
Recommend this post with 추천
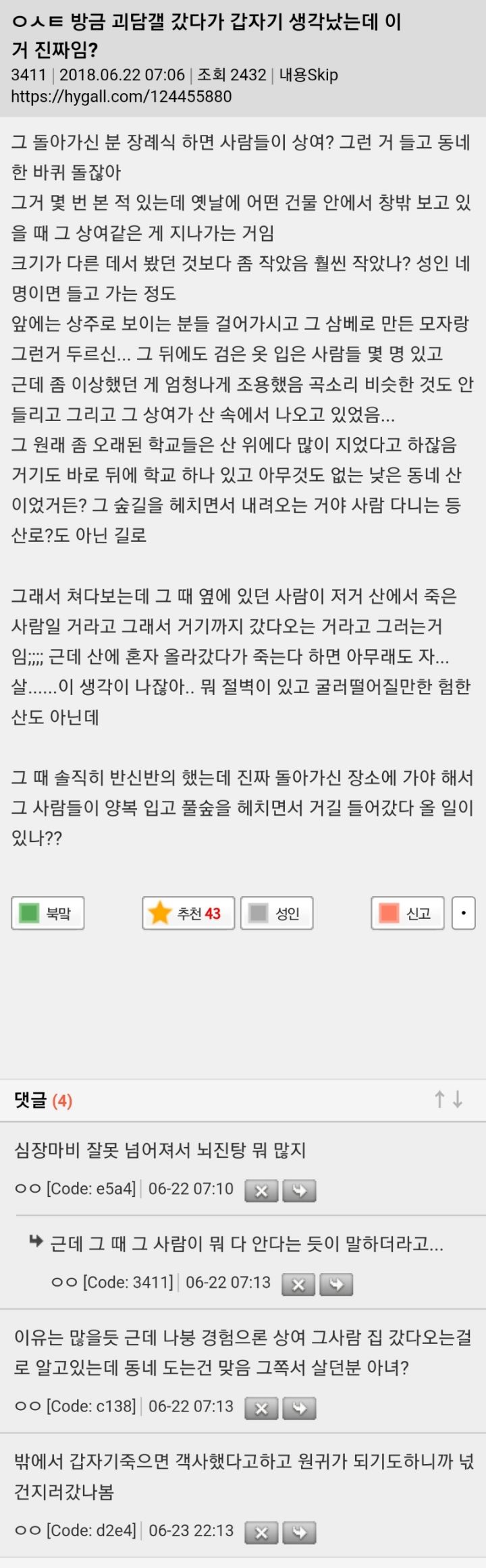point(188,914)
